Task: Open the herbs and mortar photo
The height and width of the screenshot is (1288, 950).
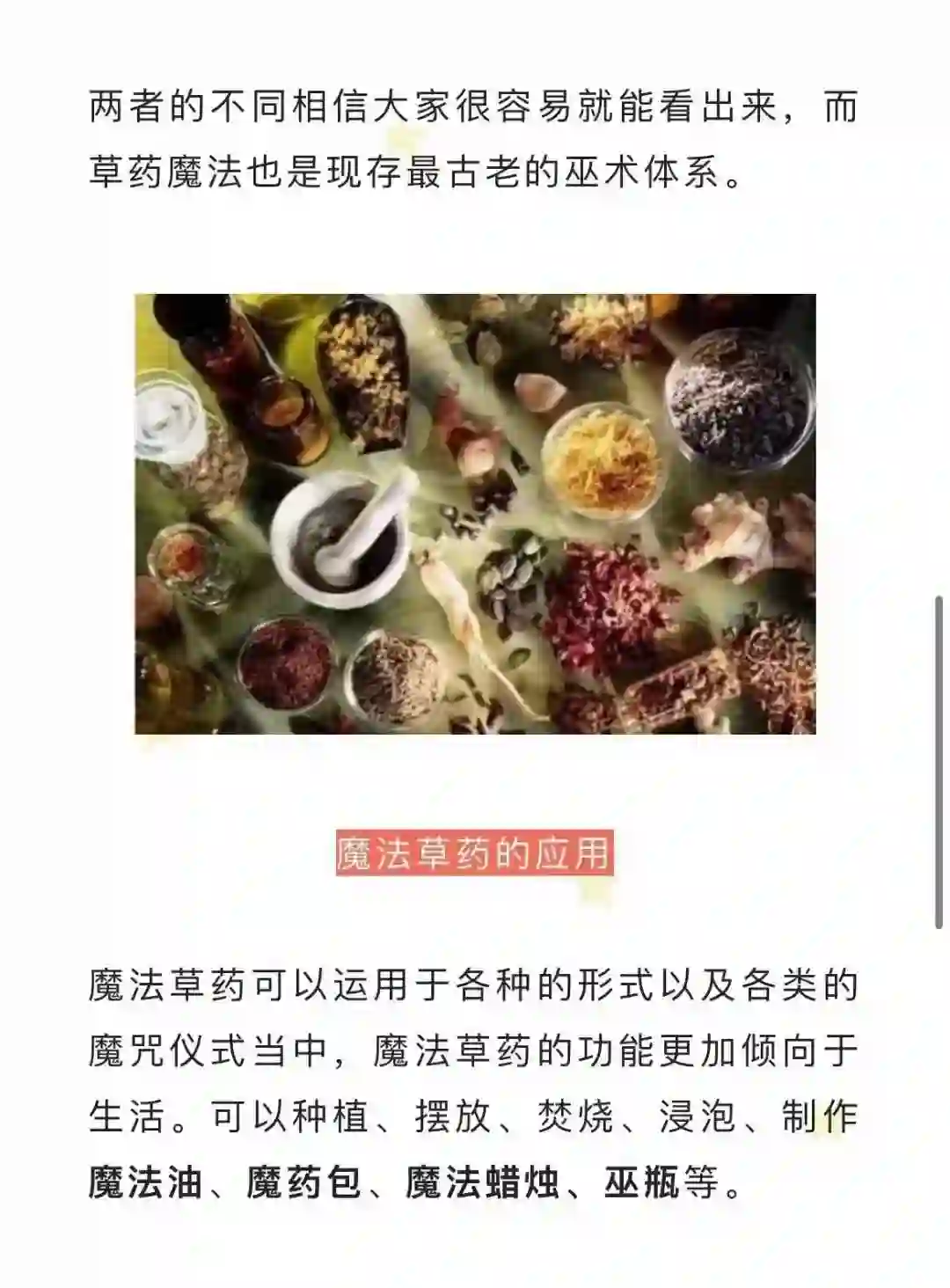Action: tap(475, 514)
